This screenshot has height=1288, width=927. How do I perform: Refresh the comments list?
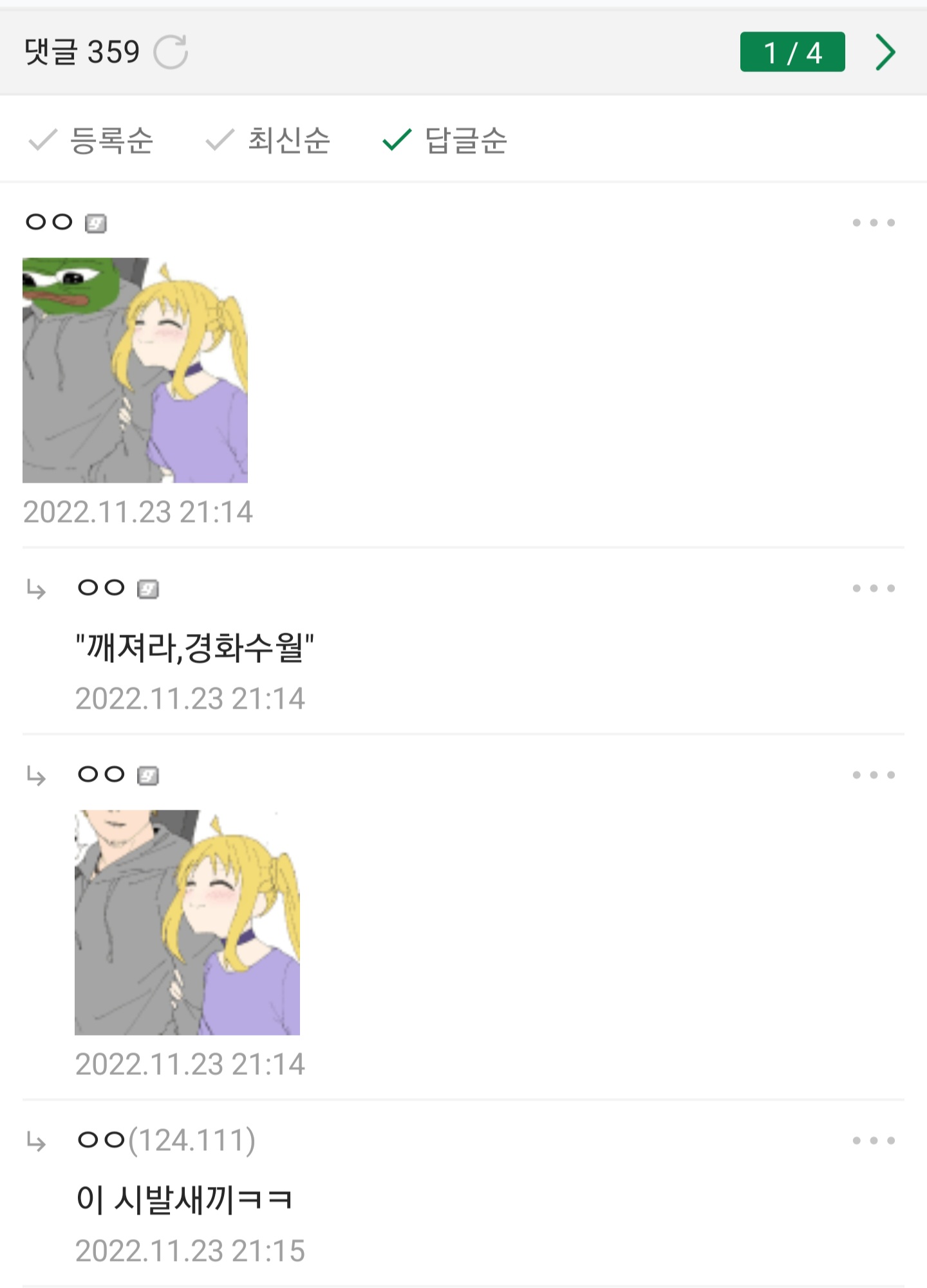pyautogui.click(x=171, y=52)
